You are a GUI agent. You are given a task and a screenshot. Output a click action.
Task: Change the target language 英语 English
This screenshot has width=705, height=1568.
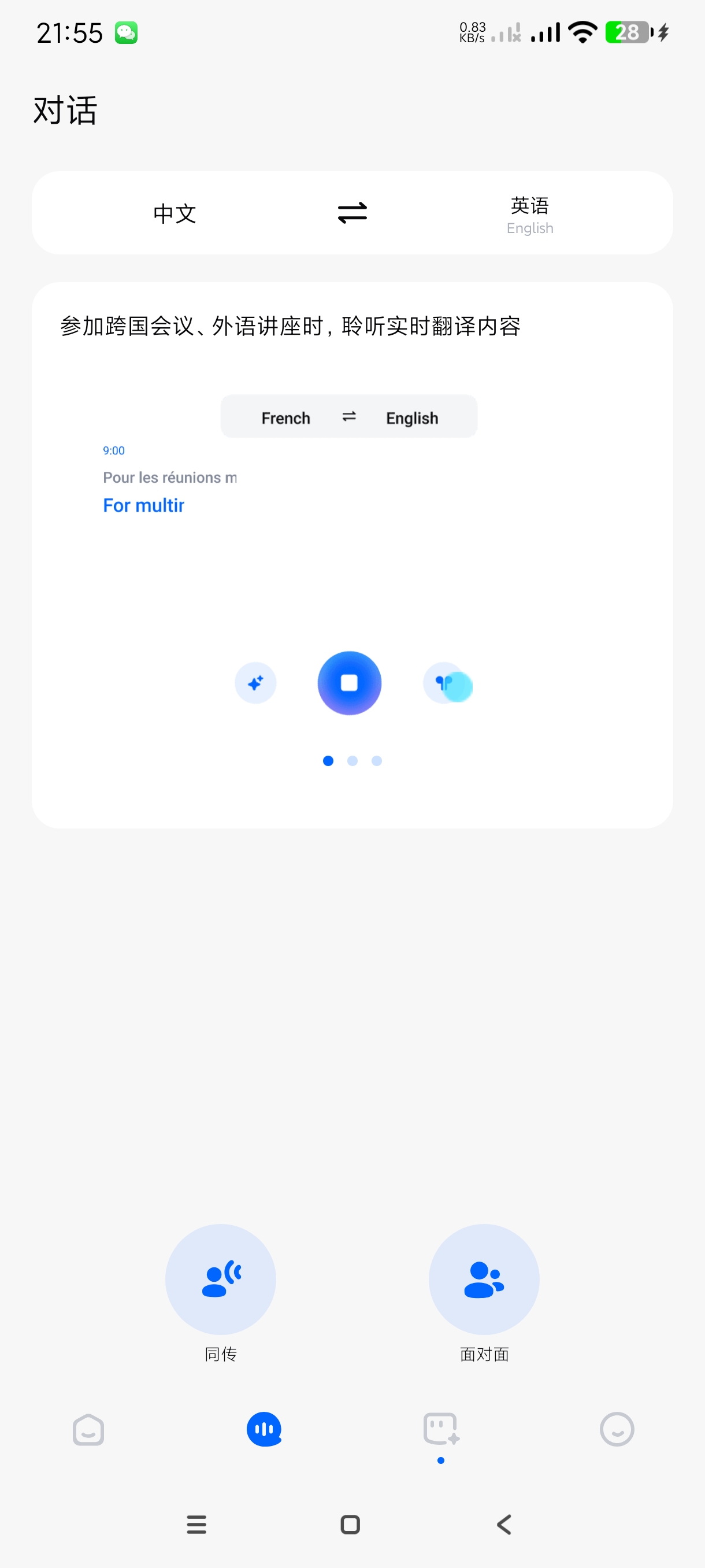click(x=529, y=214)
